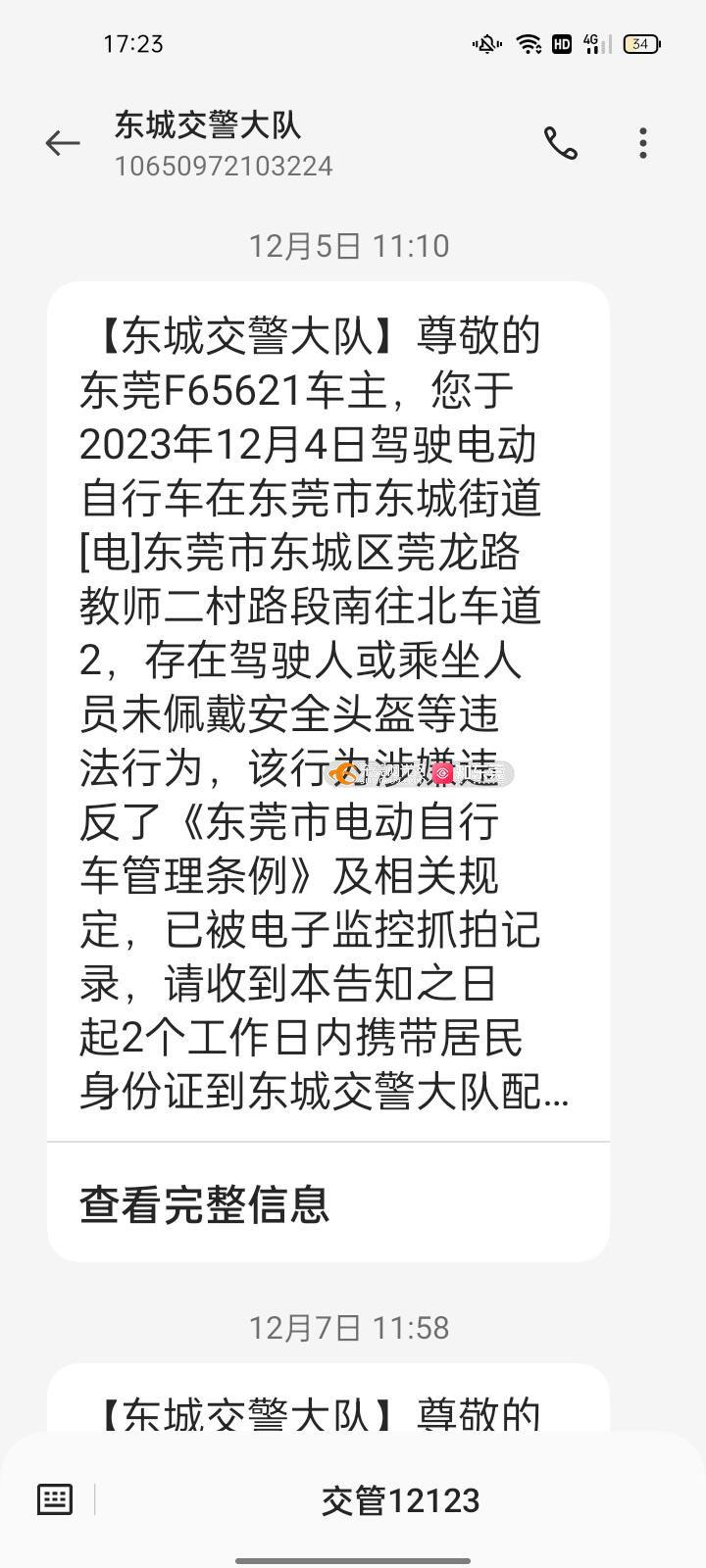The image size is (706, 1568).
Task: Go back to the message list
Action: (x=62, y=143)
